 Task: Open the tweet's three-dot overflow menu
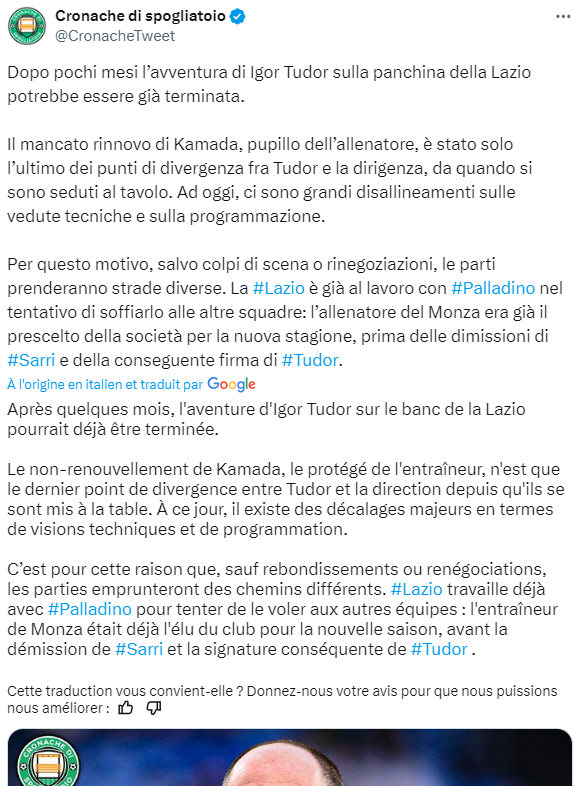[x=563, y=17]
